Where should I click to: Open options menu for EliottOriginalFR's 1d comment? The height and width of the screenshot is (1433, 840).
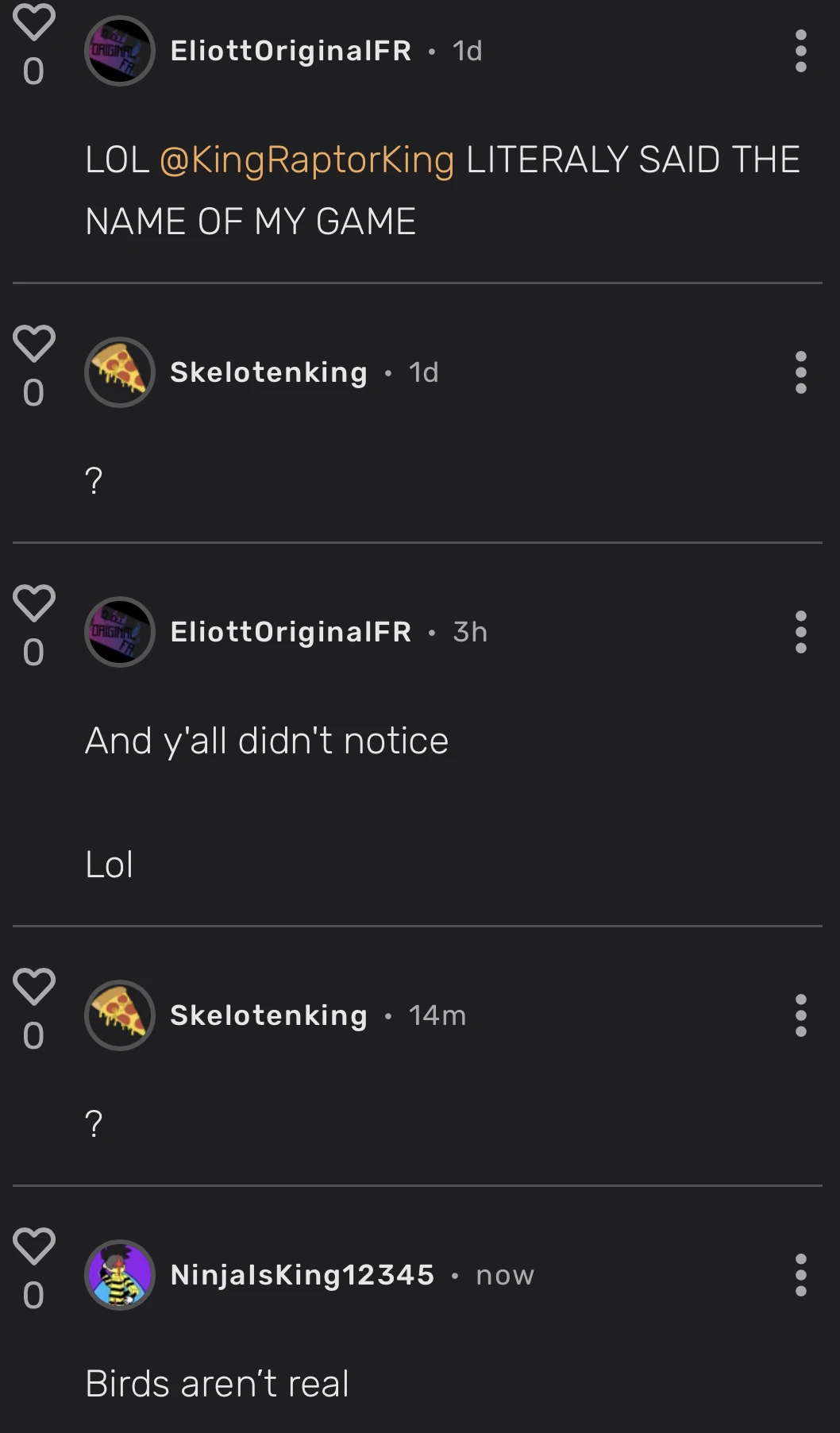click(x=800, y=52)
